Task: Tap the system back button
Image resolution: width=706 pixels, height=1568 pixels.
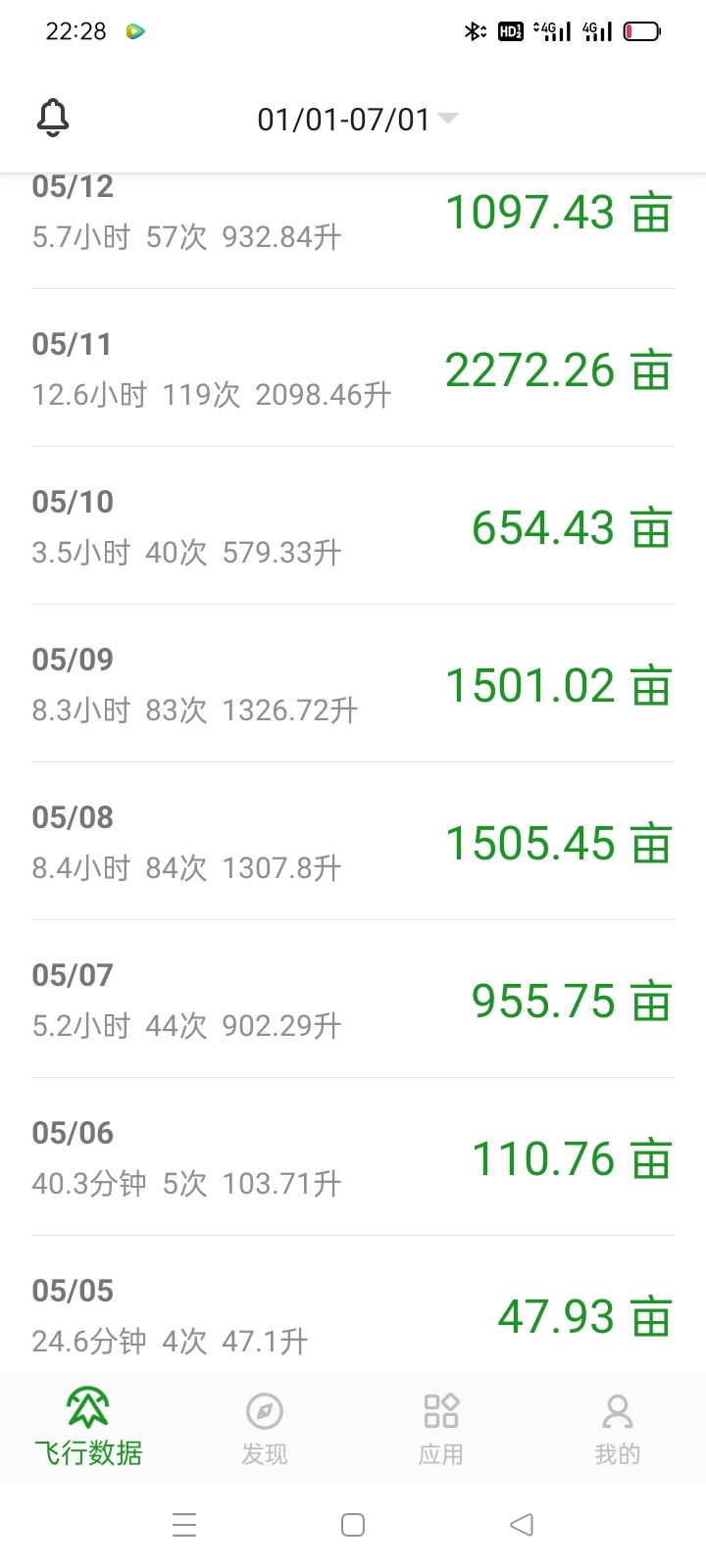Action: point(522,1525)
